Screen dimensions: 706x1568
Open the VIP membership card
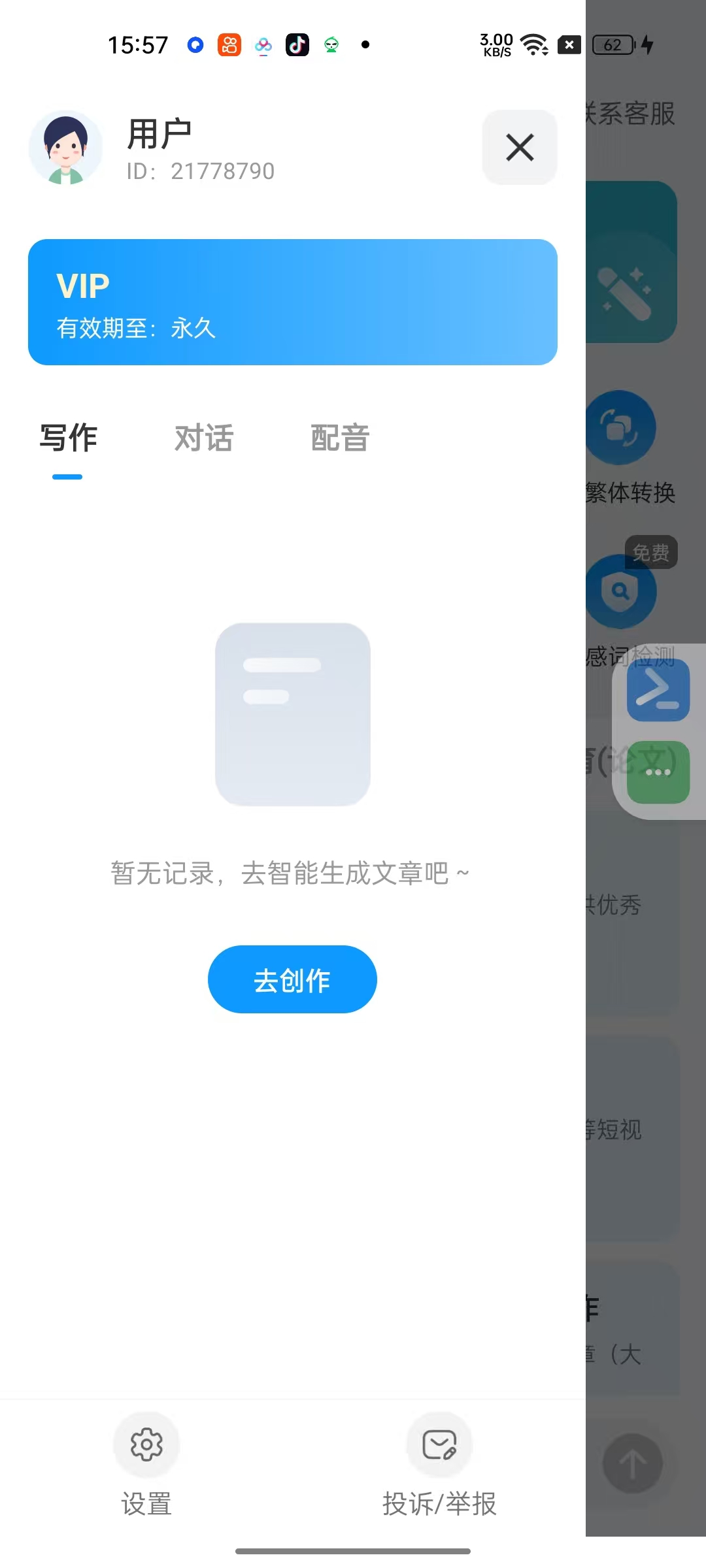(292, 302)
